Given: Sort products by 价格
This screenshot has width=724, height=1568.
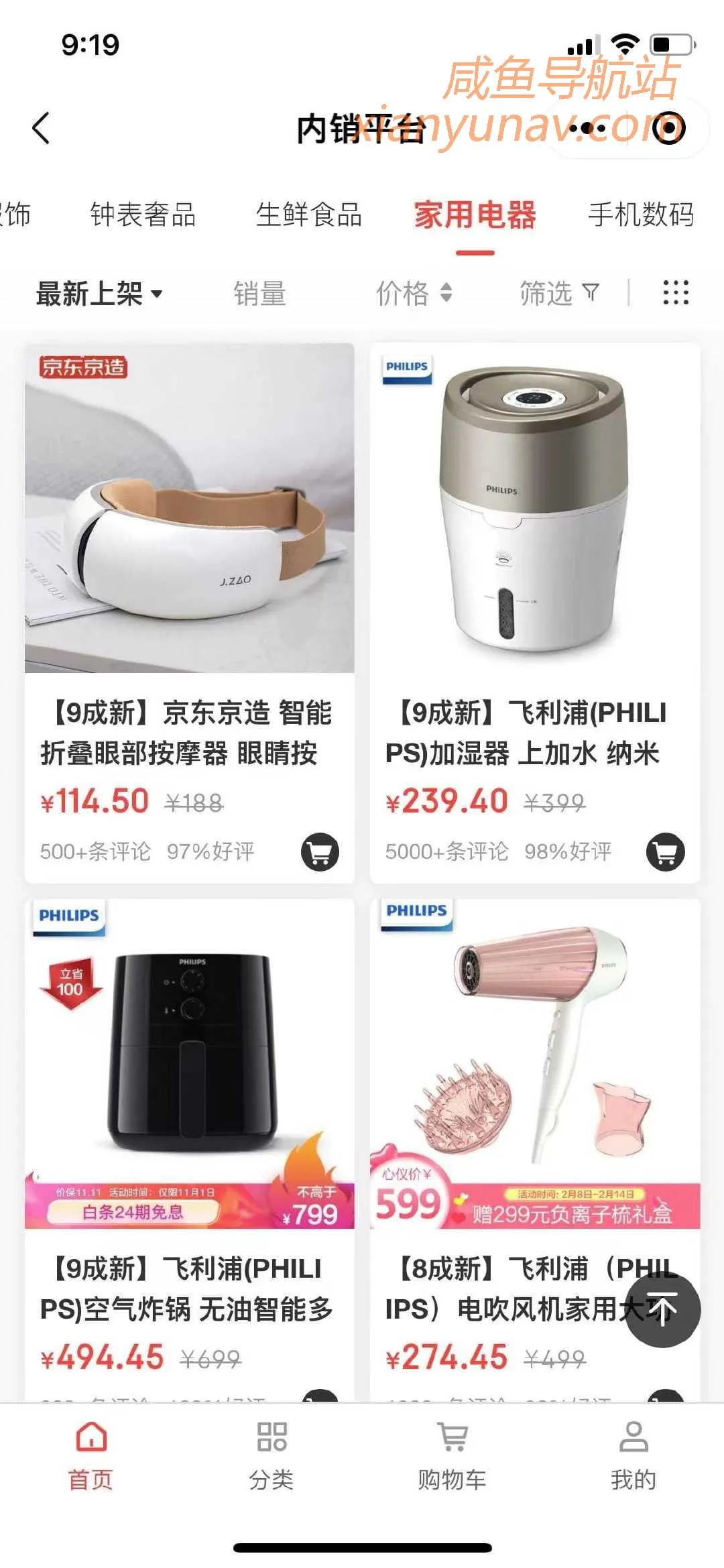Looking at the screenshot, I should point(413,293).
